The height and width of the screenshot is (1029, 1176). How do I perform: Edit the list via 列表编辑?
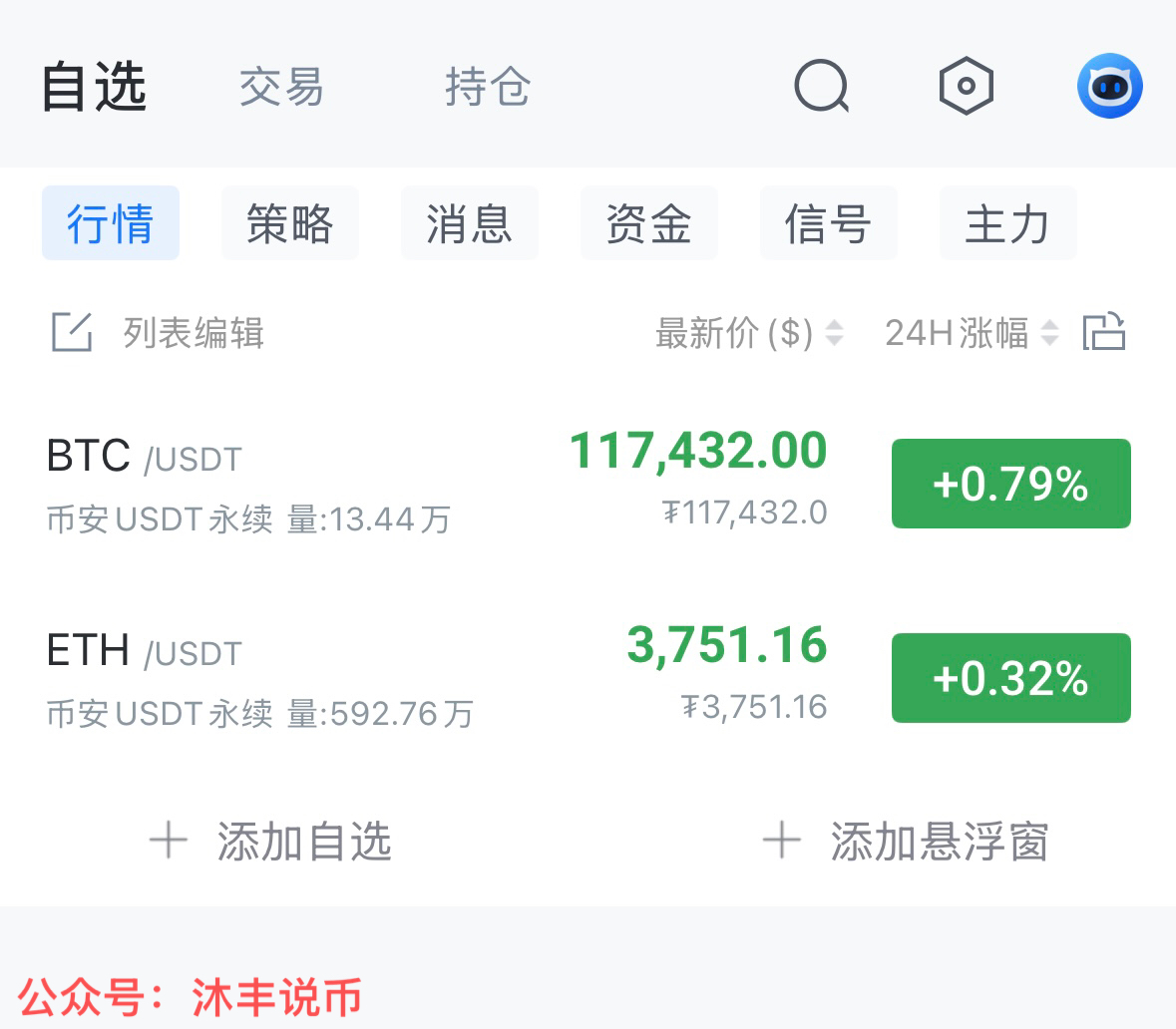160,332
